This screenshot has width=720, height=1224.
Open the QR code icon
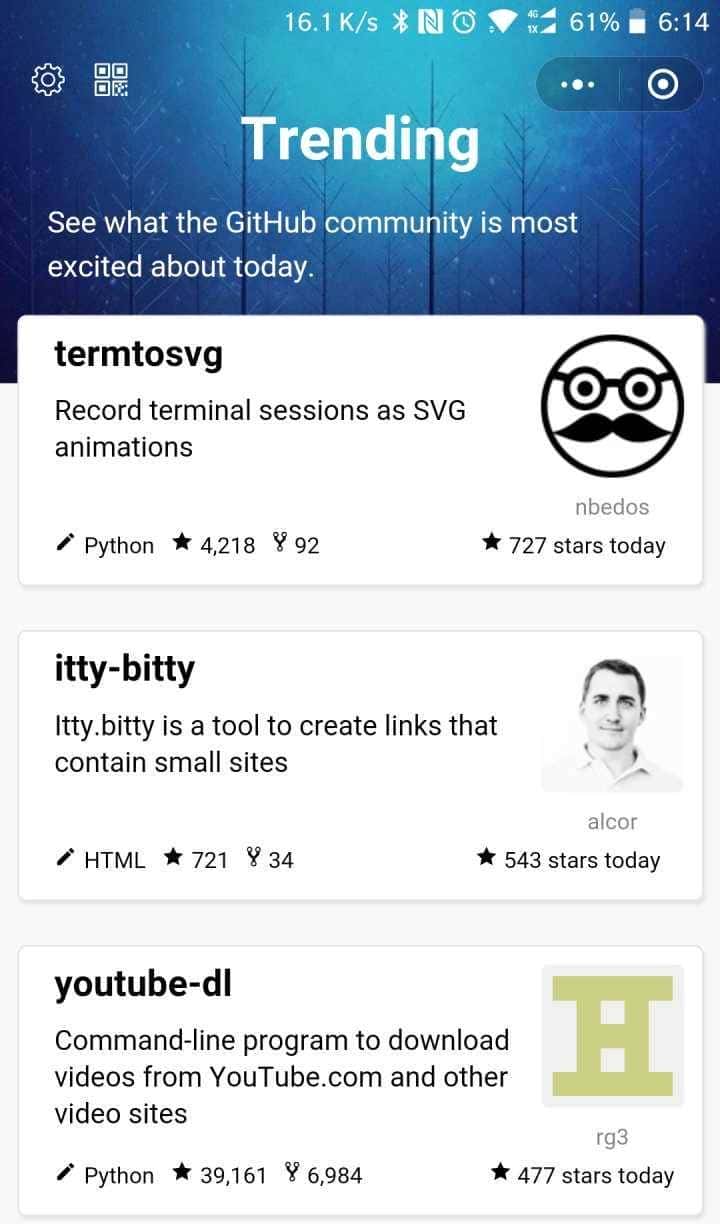(111, 79)
